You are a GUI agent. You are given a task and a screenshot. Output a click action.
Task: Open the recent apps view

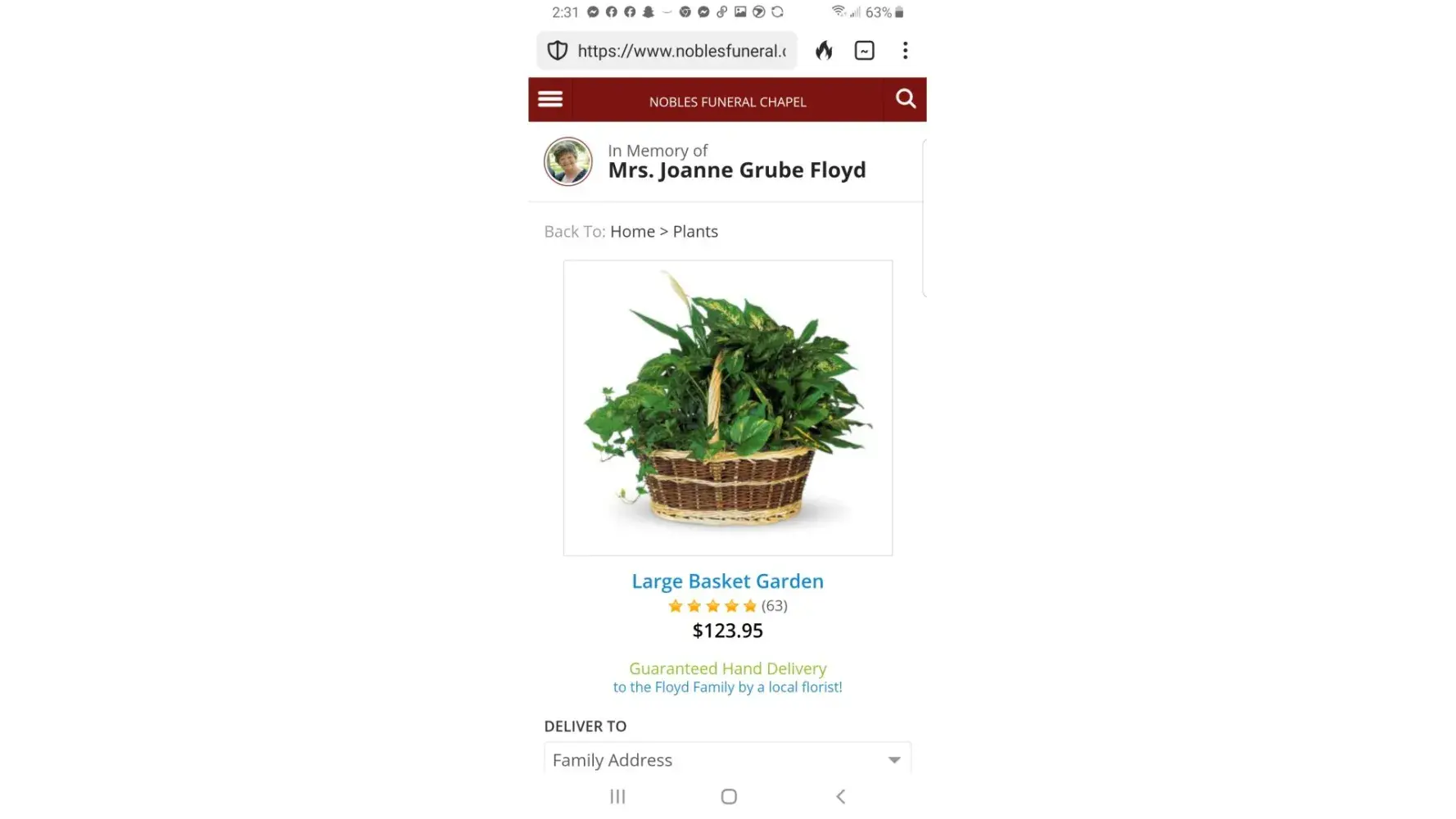(x=617, y=796)
